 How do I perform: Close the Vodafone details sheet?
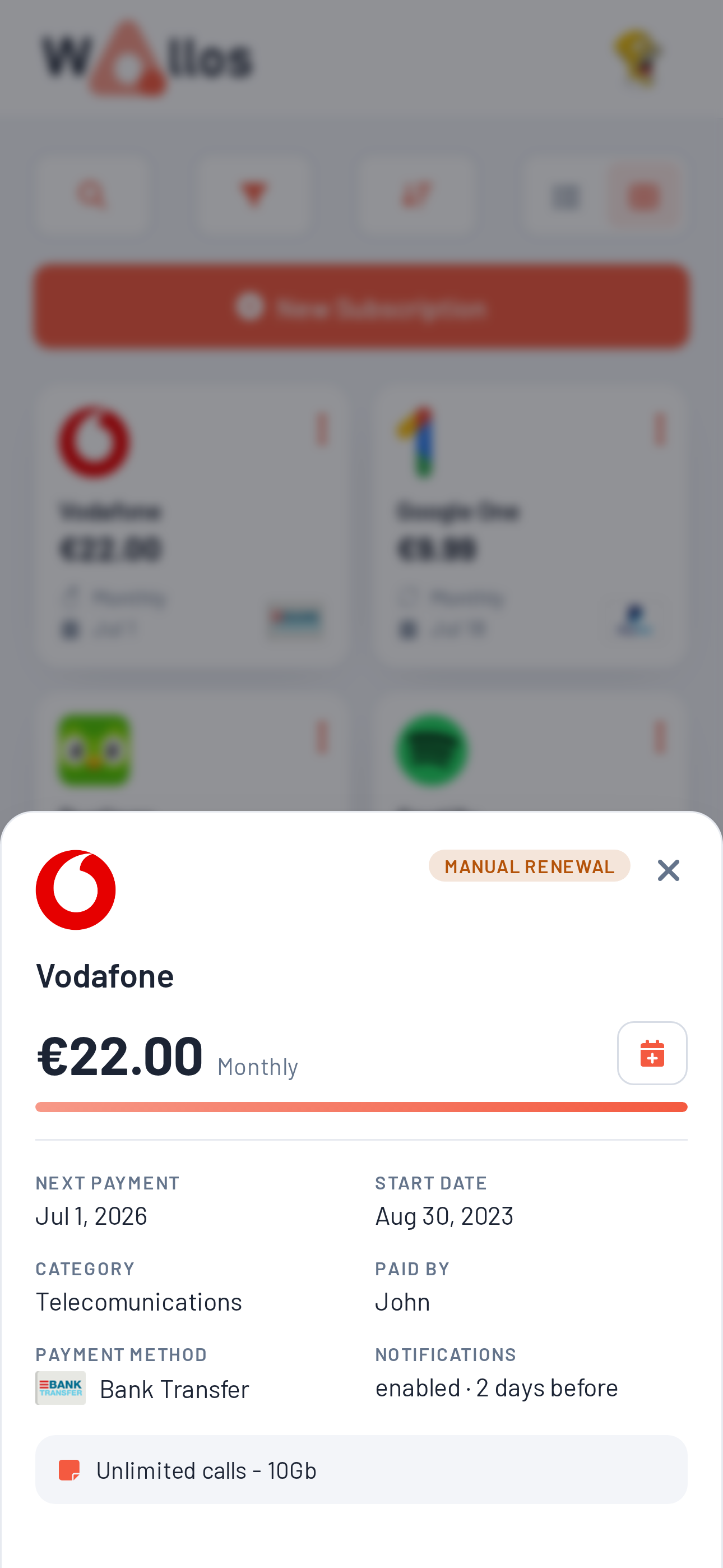[x=668, y=870]
